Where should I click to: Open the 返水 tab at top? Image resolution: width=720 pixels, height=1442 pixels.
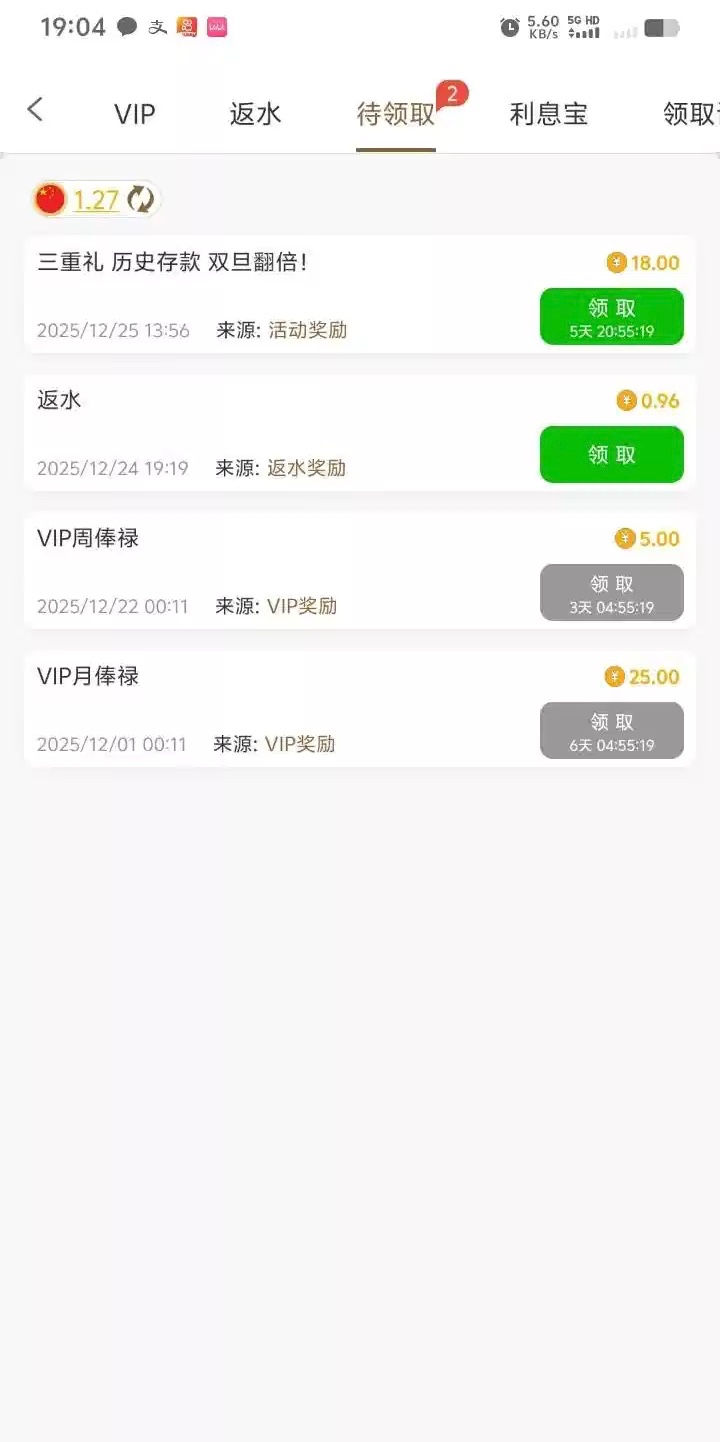tap(255, 114)
